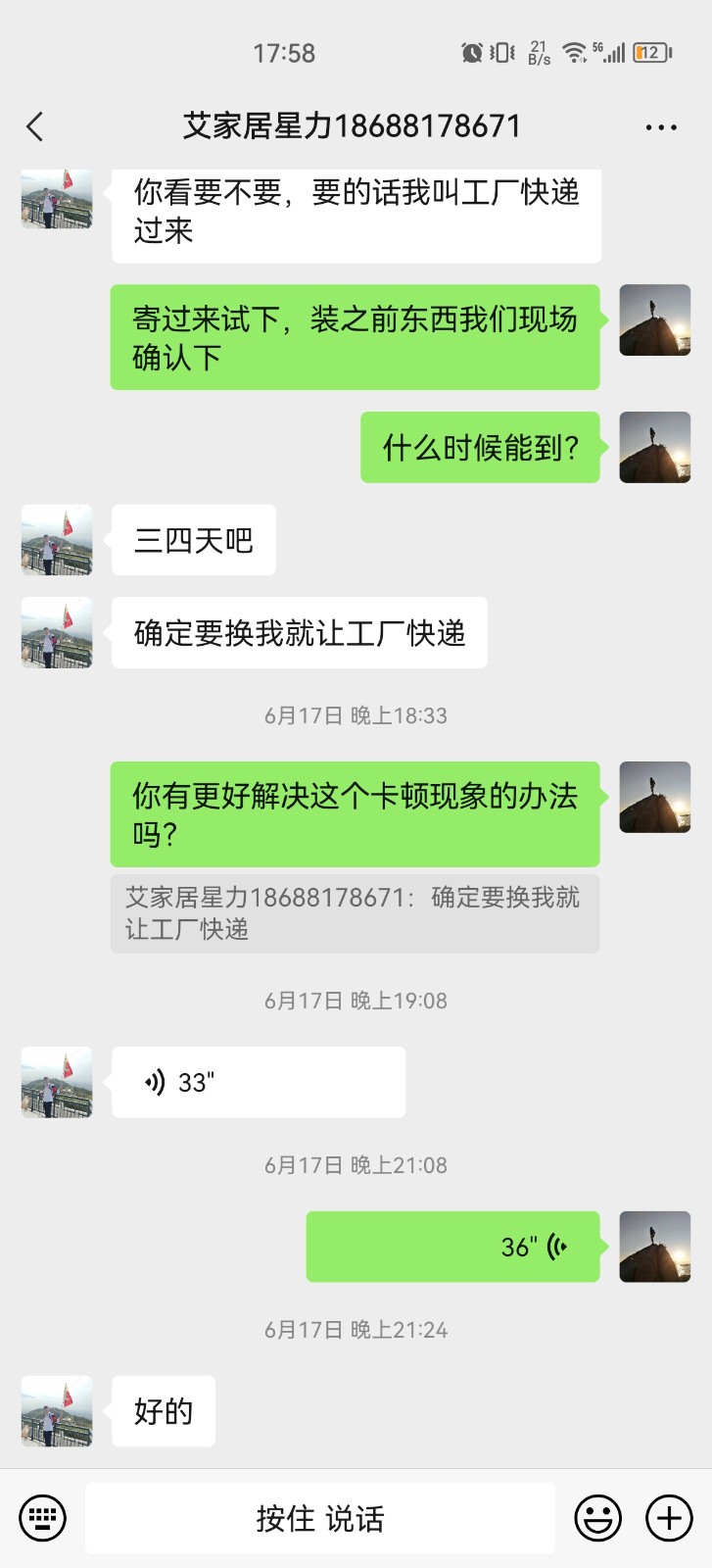Image resolution: width=712 pixels, height=1568 pixels.
Task: Go back from this chat
Action: tap(35, 126)
